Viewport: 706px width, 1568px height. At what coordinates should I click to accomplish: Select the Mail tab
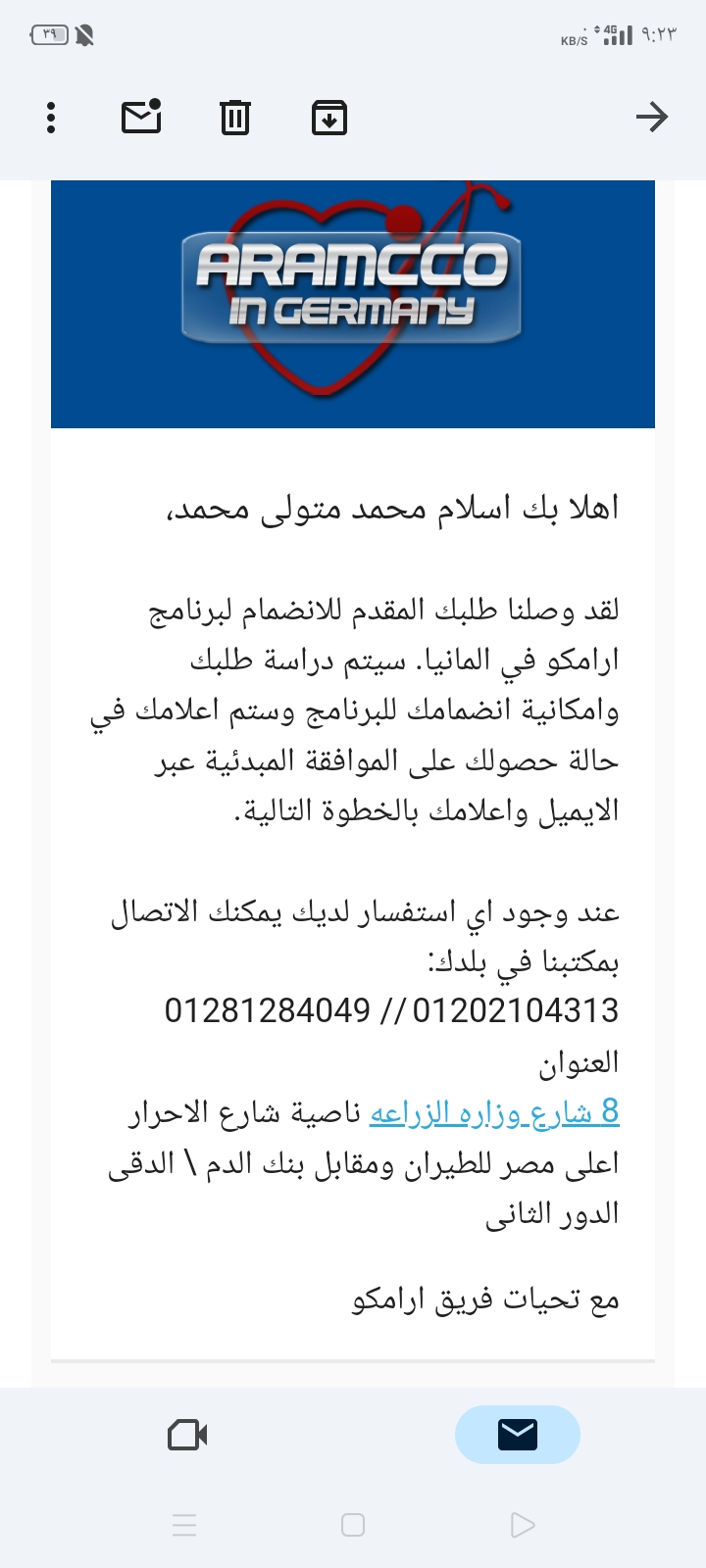coord(518,1435)
